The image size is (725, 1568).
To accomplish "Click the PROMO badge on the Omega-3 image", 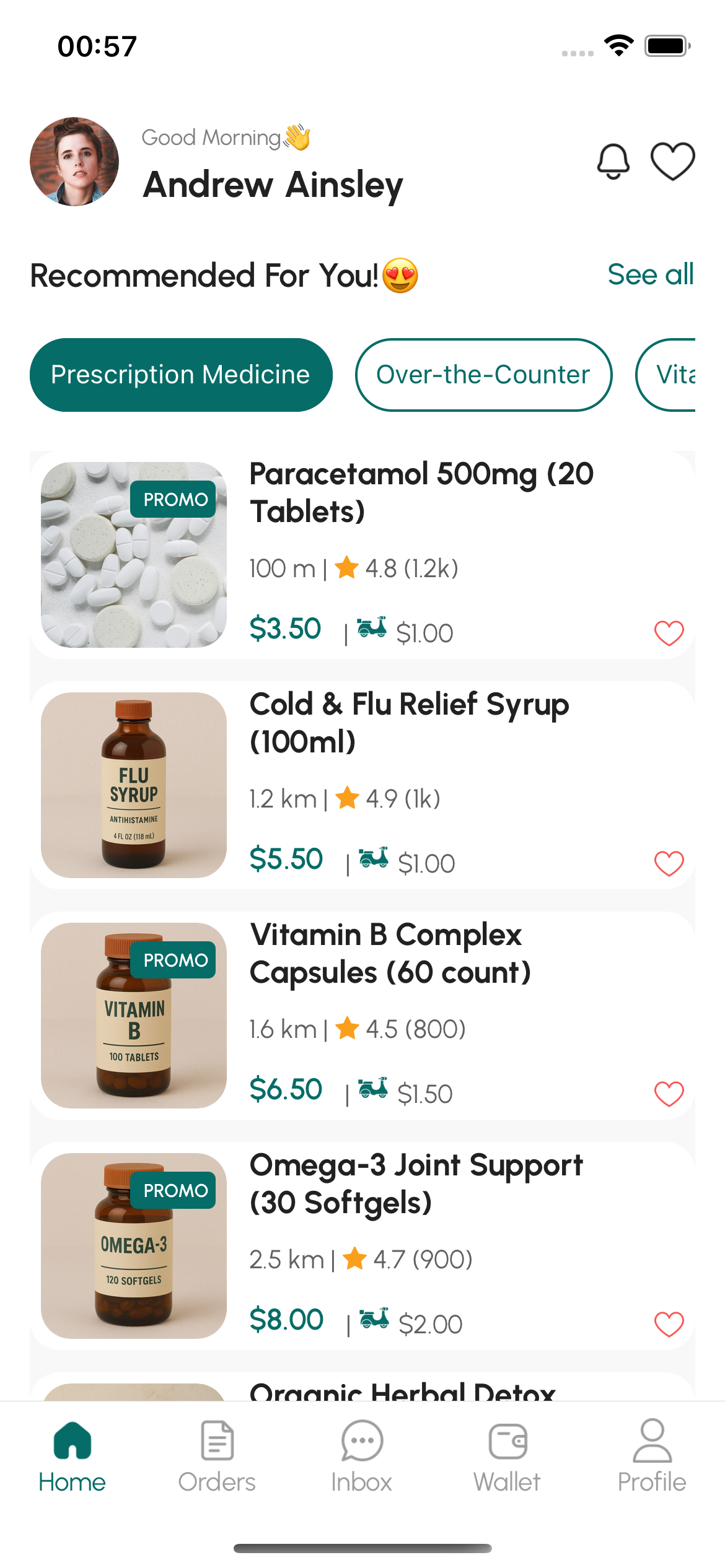I will click(x=174, y=1190).
